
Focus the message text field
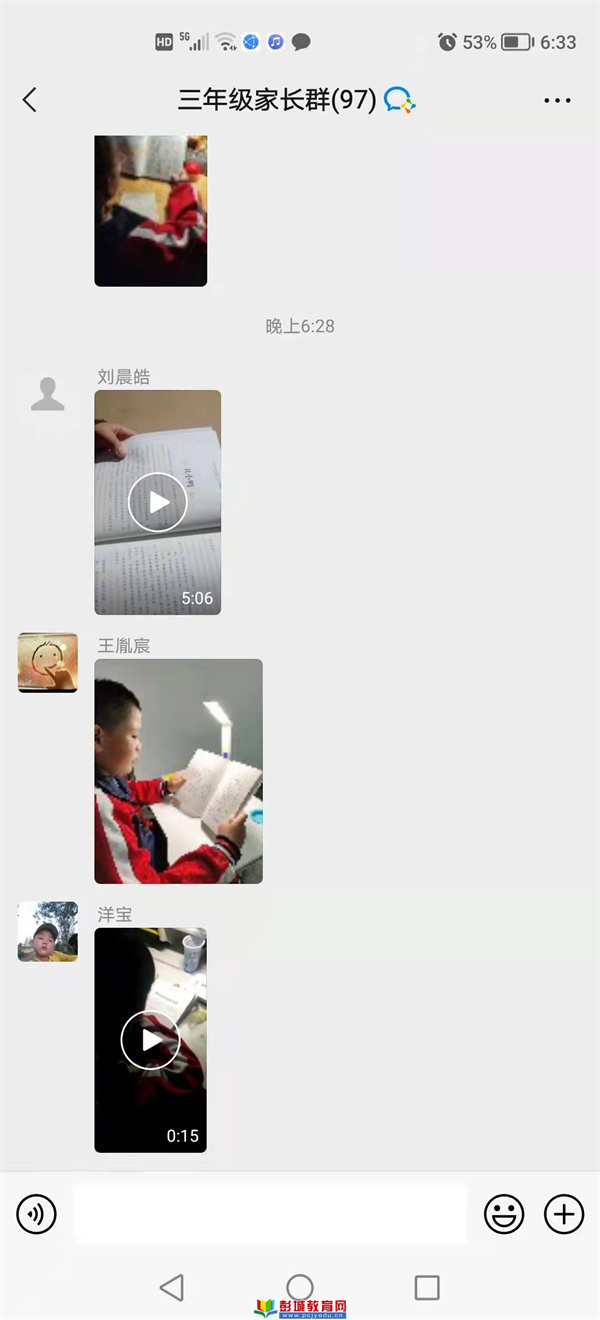[270, 1215]
